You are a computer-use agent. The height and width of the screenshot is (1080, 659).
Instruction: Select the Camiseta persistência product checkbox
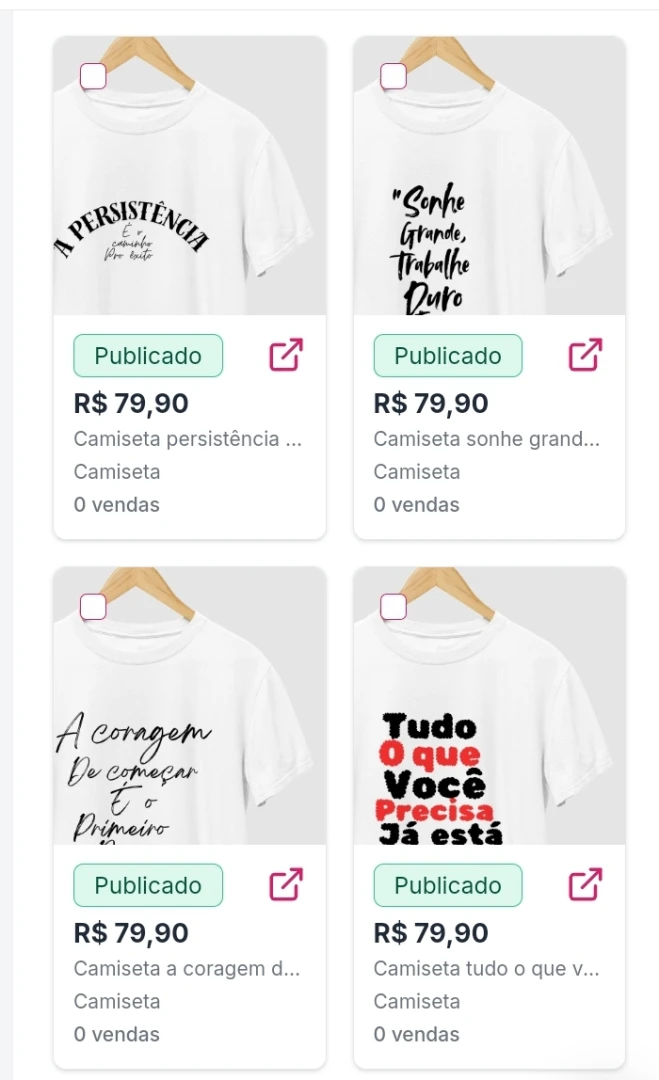[93, 76]
